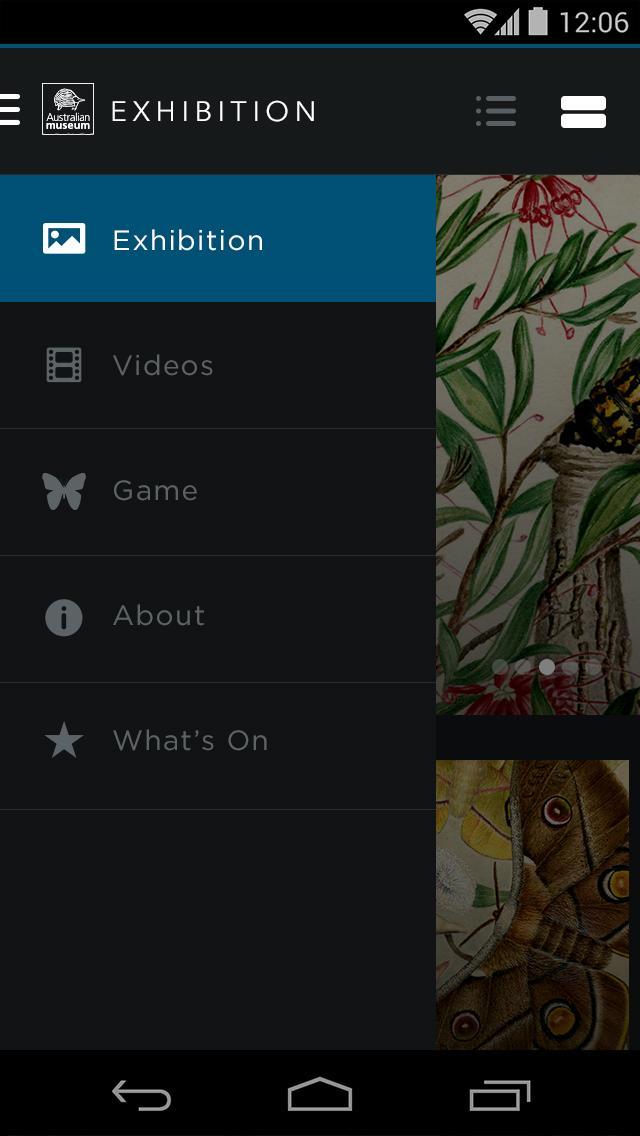This screenshot has width=640, height=1136.
Task: Open the moth illustration tile
Action: pyautogui.click(x=534, y=903)
